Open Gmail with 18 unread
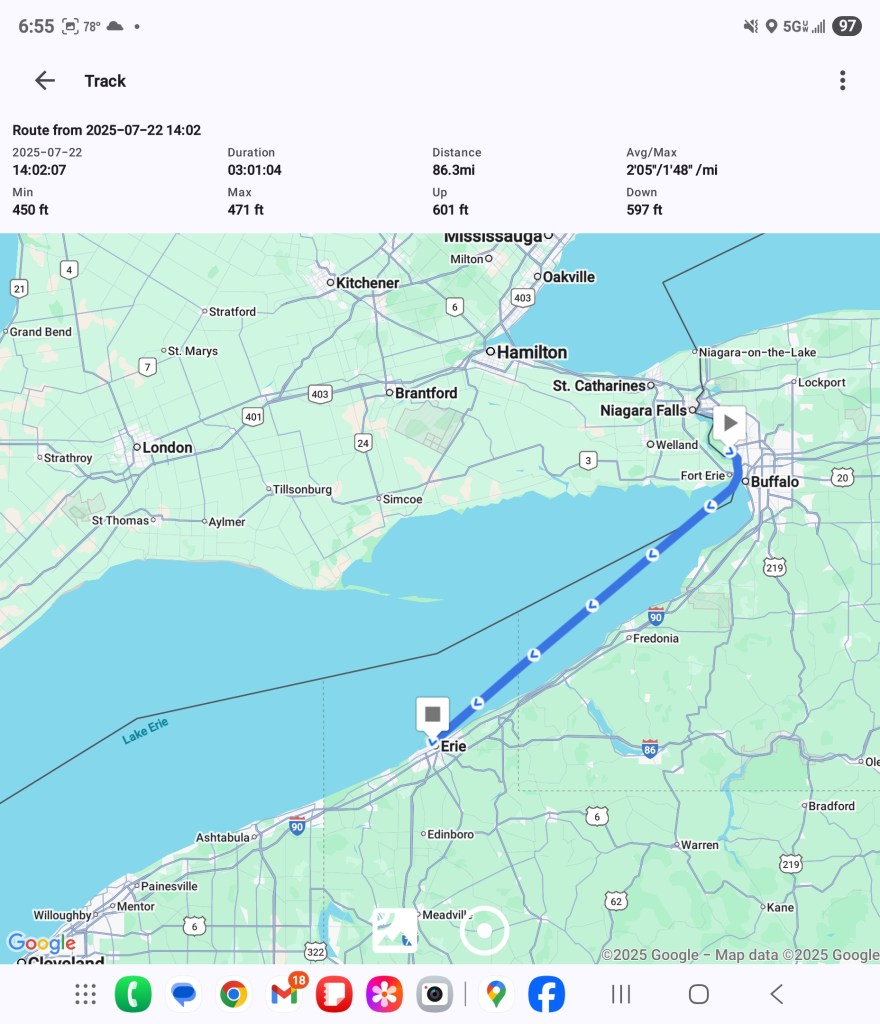This screenshot has width=880, height=1024. click(284, 994)
